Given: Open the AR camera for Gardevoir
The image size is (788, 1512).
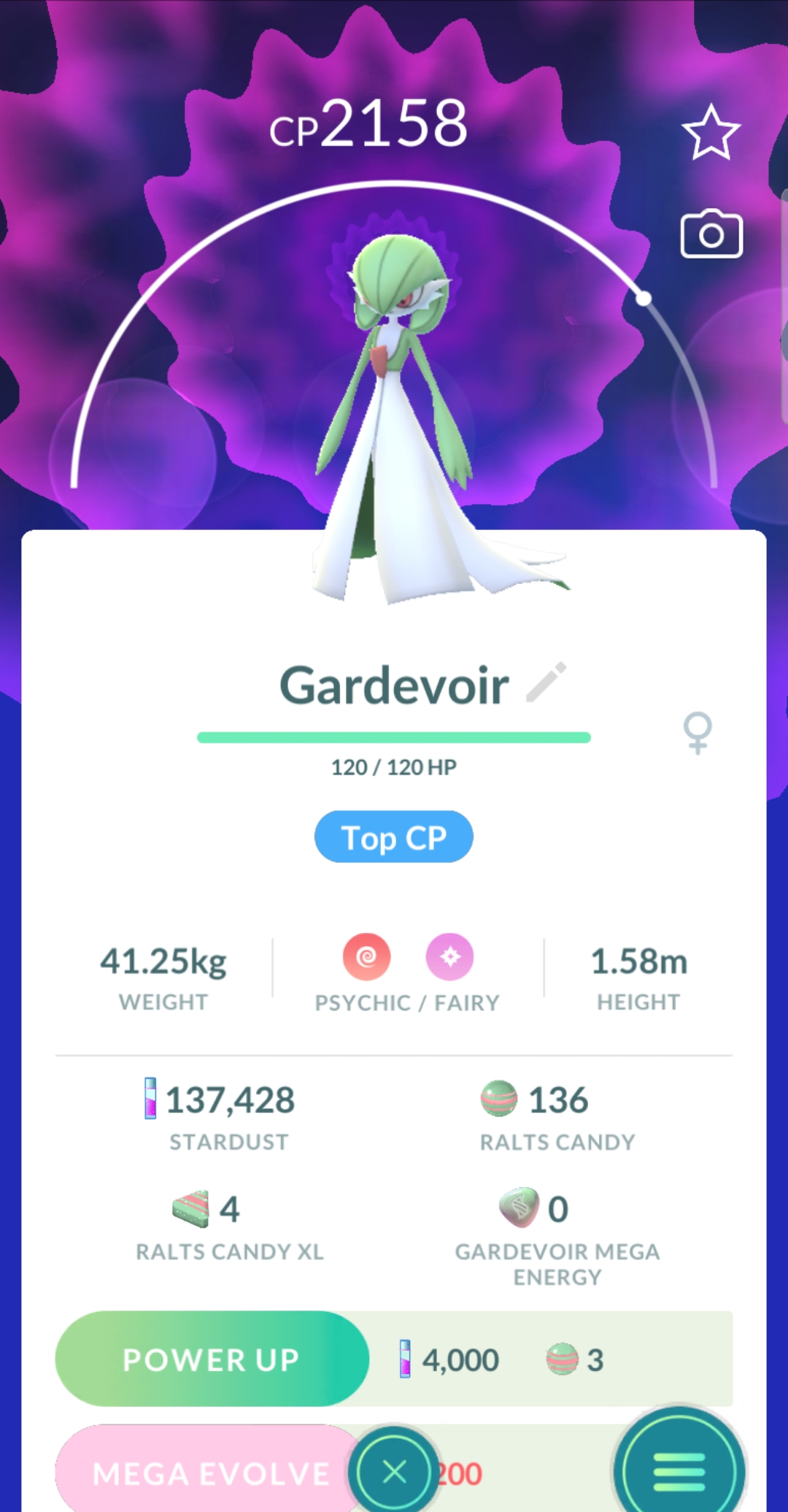Looking at the screenshot, I should point(711,234).
